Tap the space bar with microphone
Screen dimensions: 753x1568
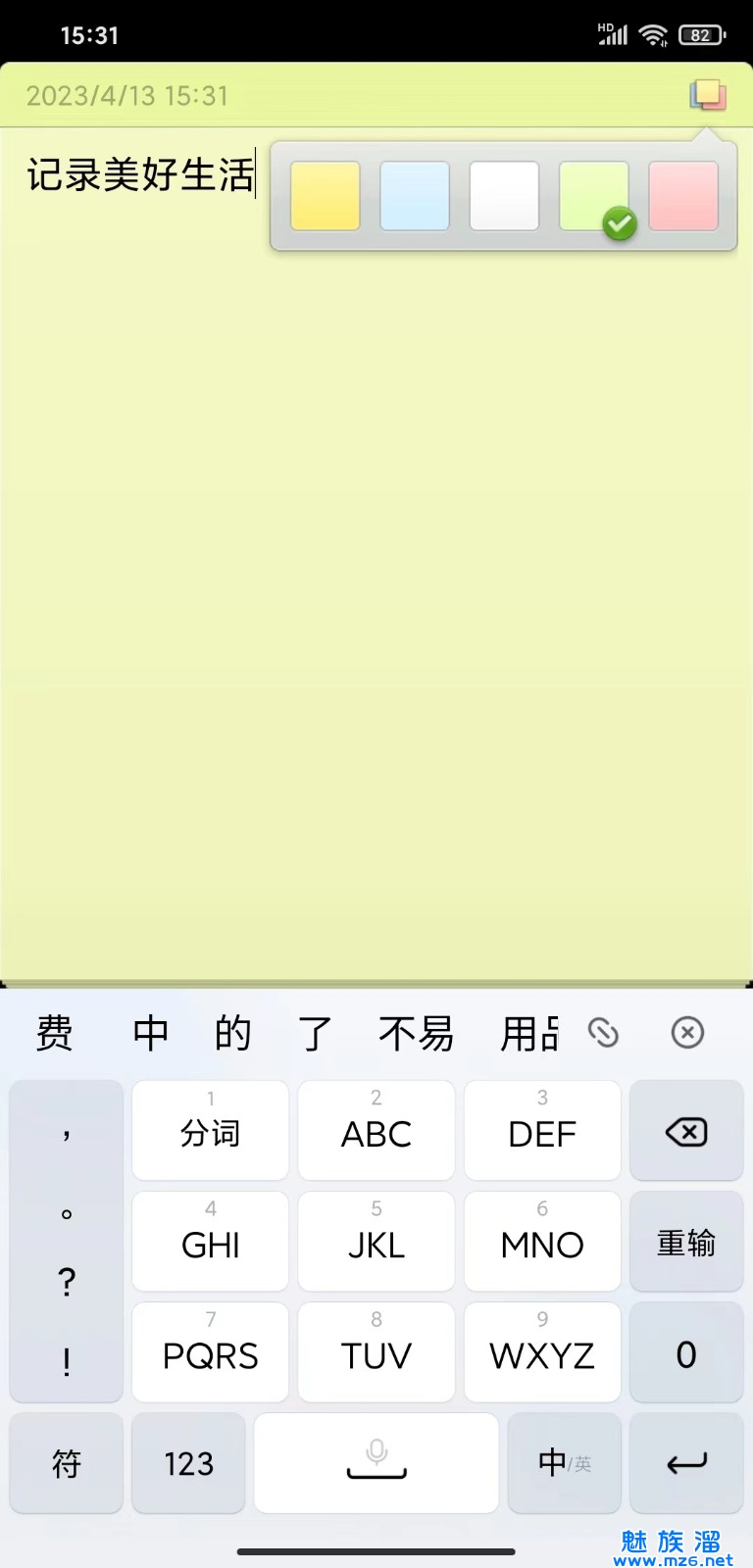click(376, 1463)
